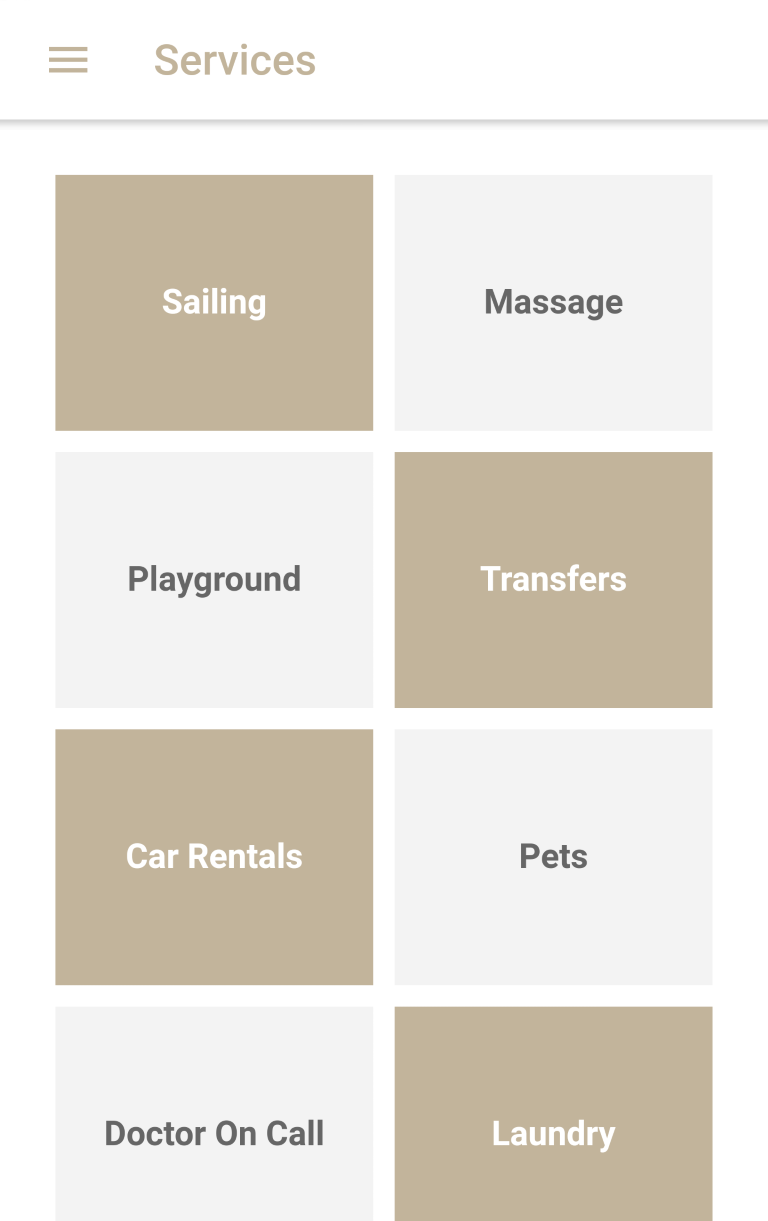Image resolution: width=768 pixels, height=1221 pixels.
Task: Open Car Rentals
Action: tap(214, 856)
